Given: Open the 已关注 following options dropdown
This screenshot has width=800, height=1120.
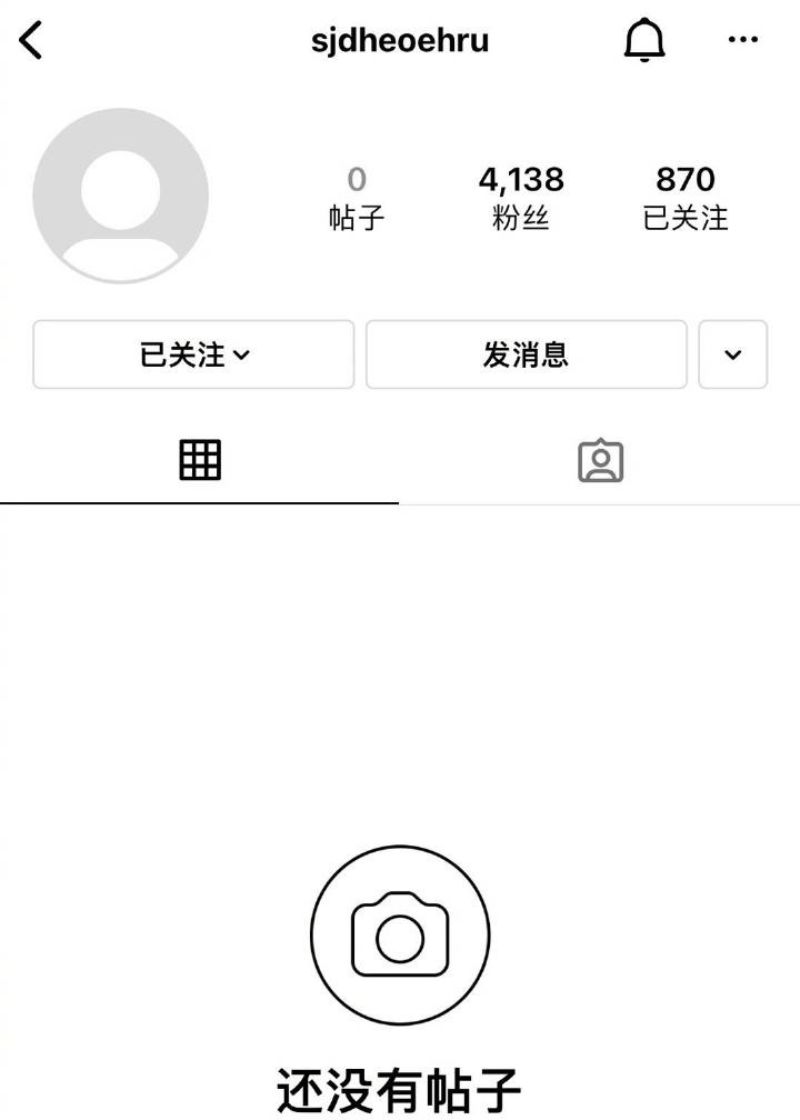Looking at the screenshot, I should click(x=194, y=354).
